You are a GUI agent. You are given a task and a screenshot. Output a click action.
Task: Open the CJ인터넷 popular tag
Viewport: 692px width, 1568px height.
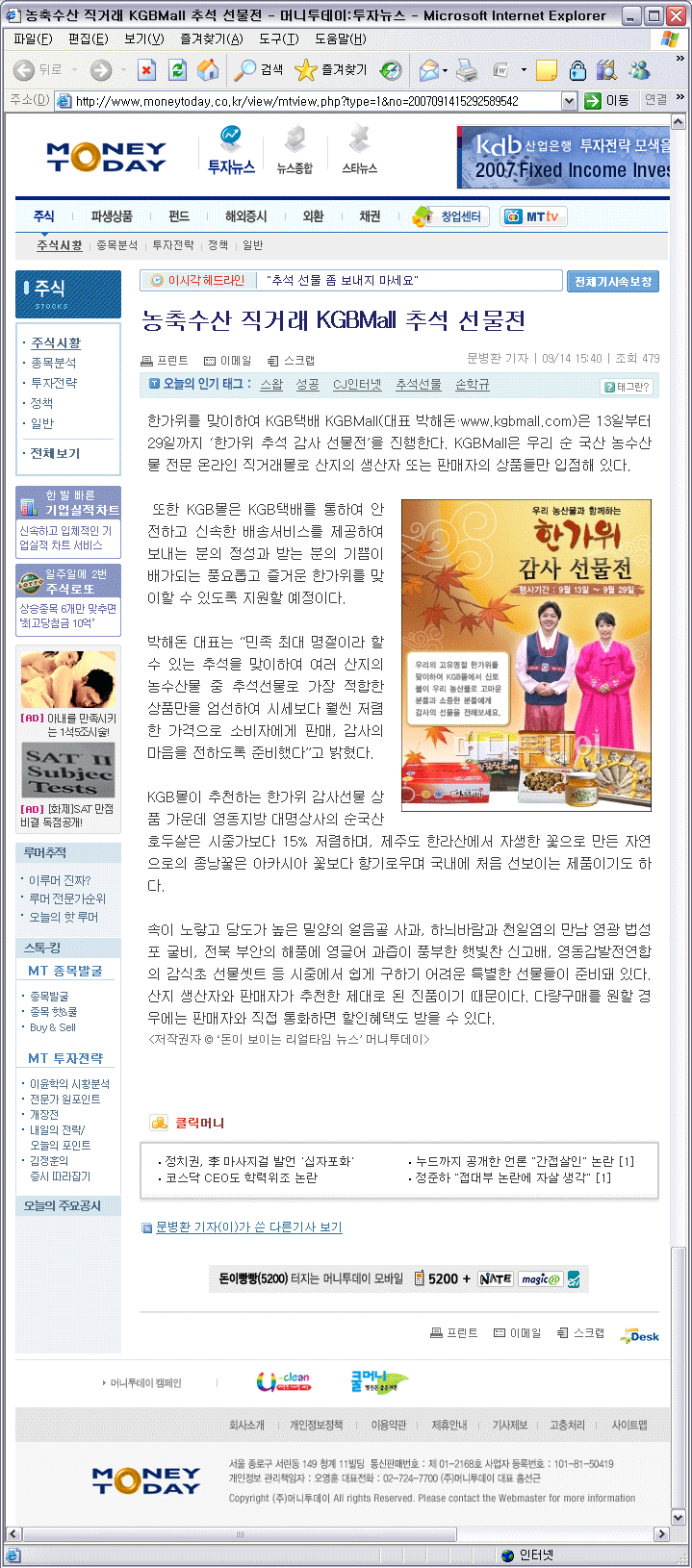point(357,385)
